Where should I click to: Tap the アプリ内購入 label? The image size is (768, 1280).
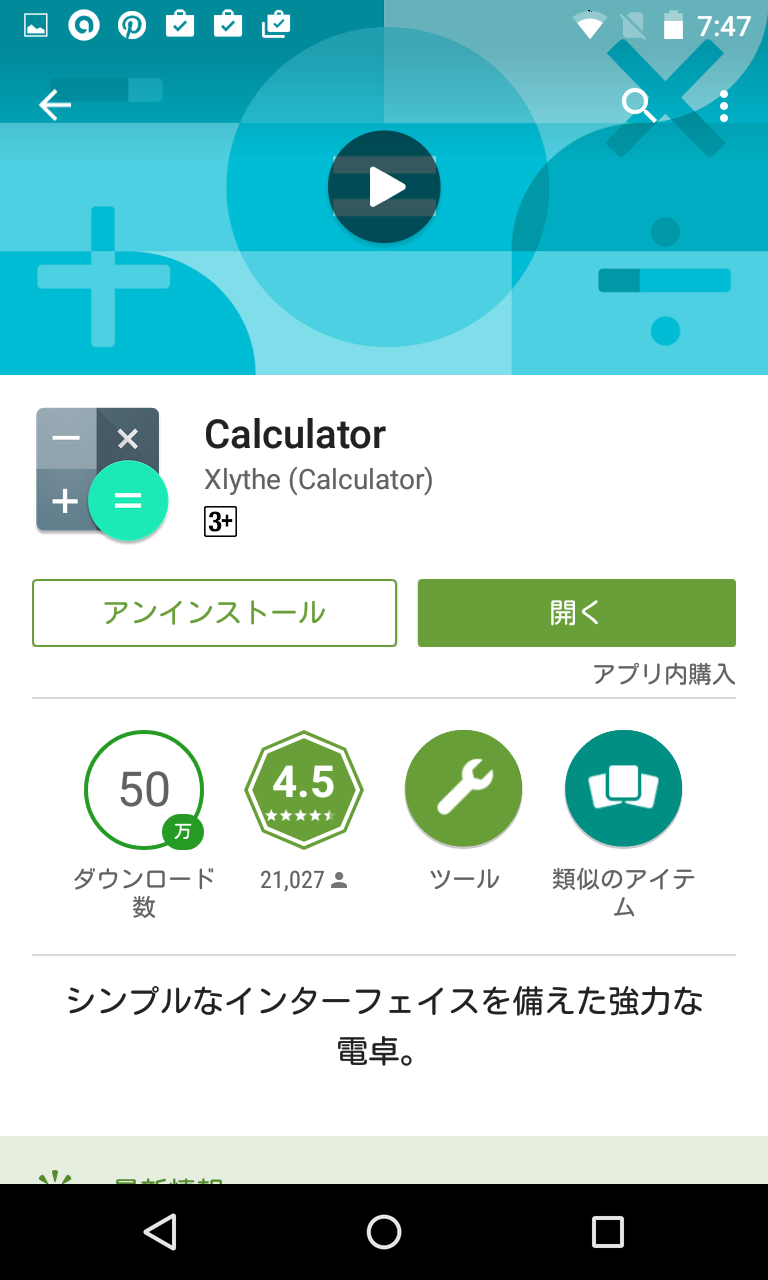pos(664,675)
